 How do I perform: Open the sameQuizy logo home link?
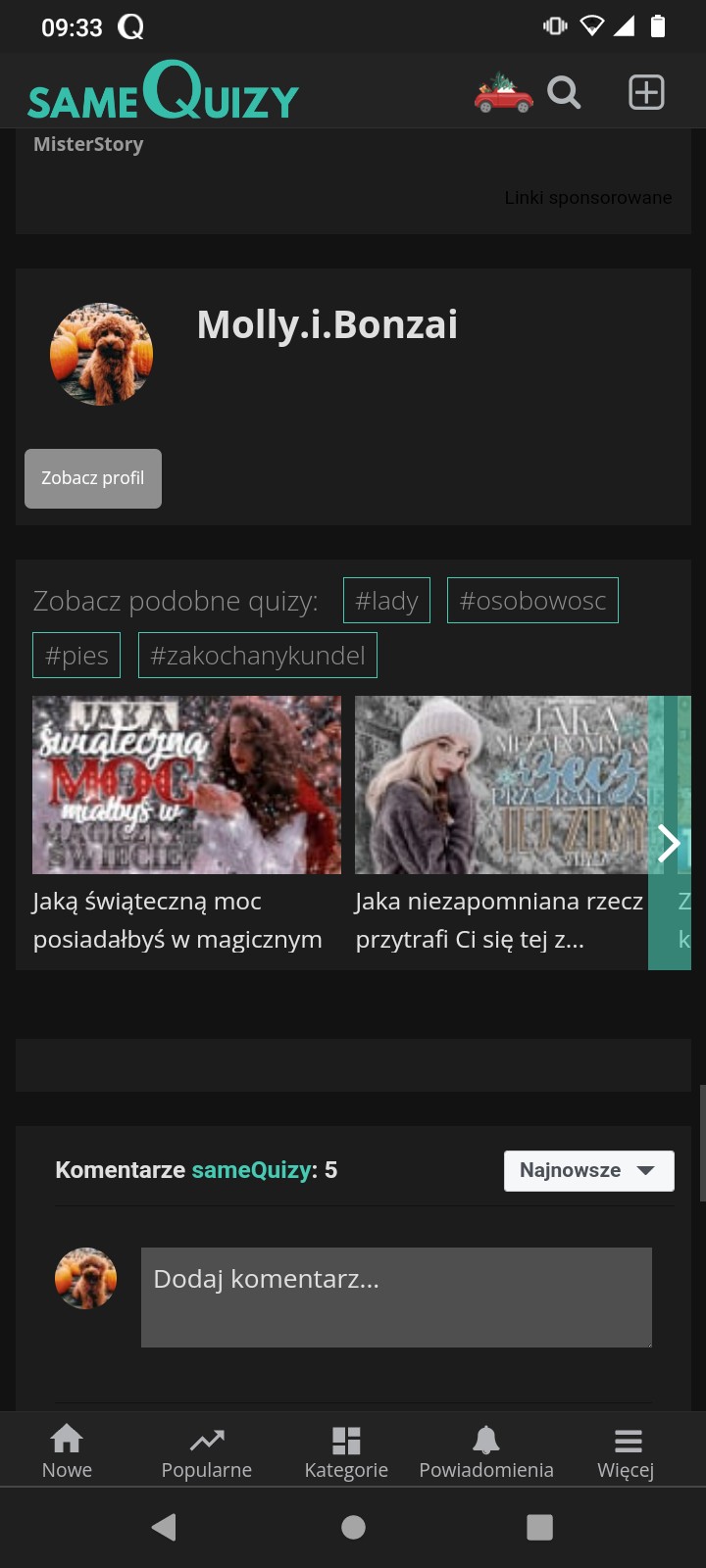pyautogui.click(x=163, y=92)
